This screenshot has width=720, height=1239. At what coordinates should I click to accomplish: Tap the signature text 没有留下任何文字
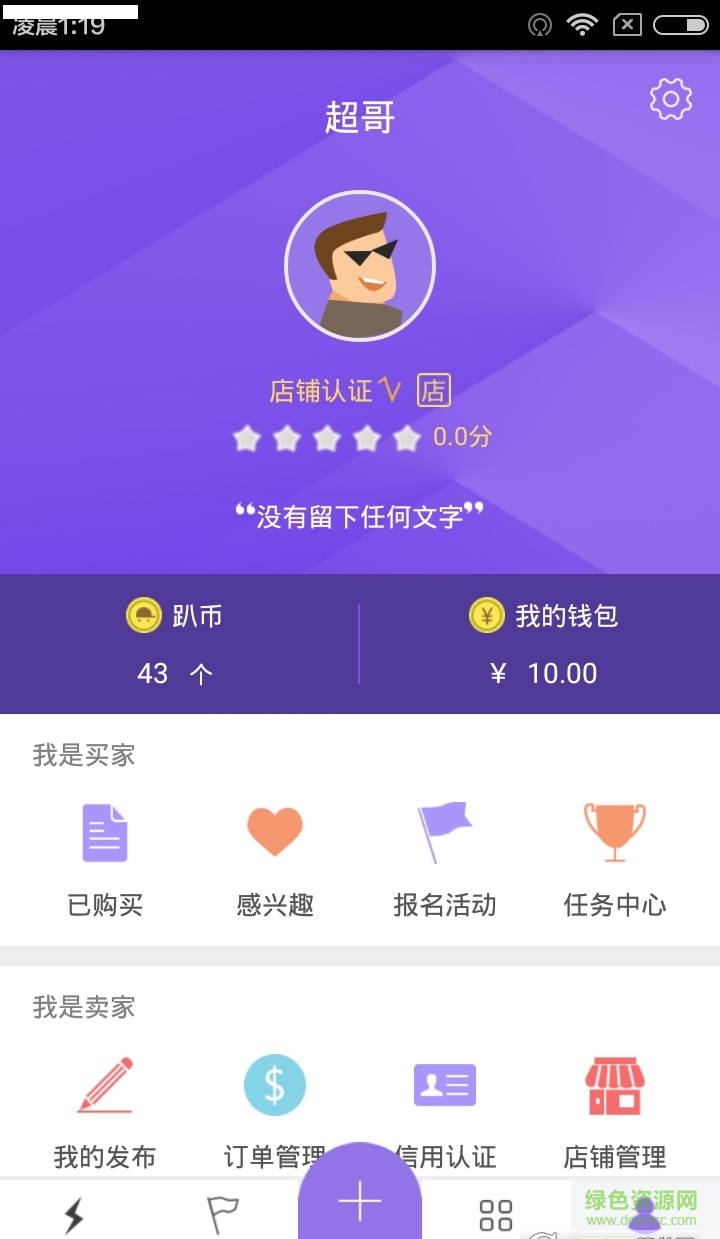(360, 515)
